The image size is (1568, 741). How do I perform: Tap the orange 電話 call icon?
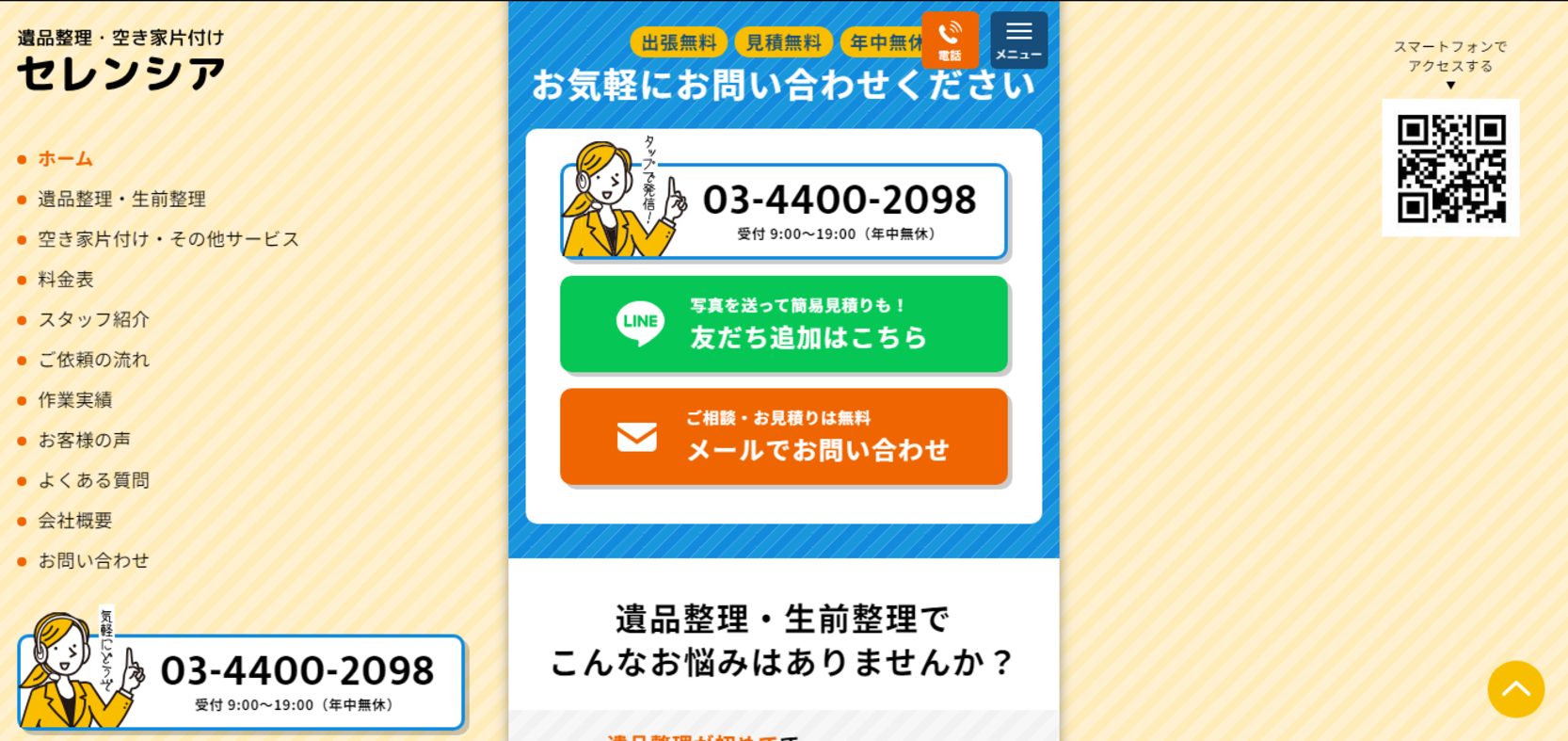coord(950,40)
